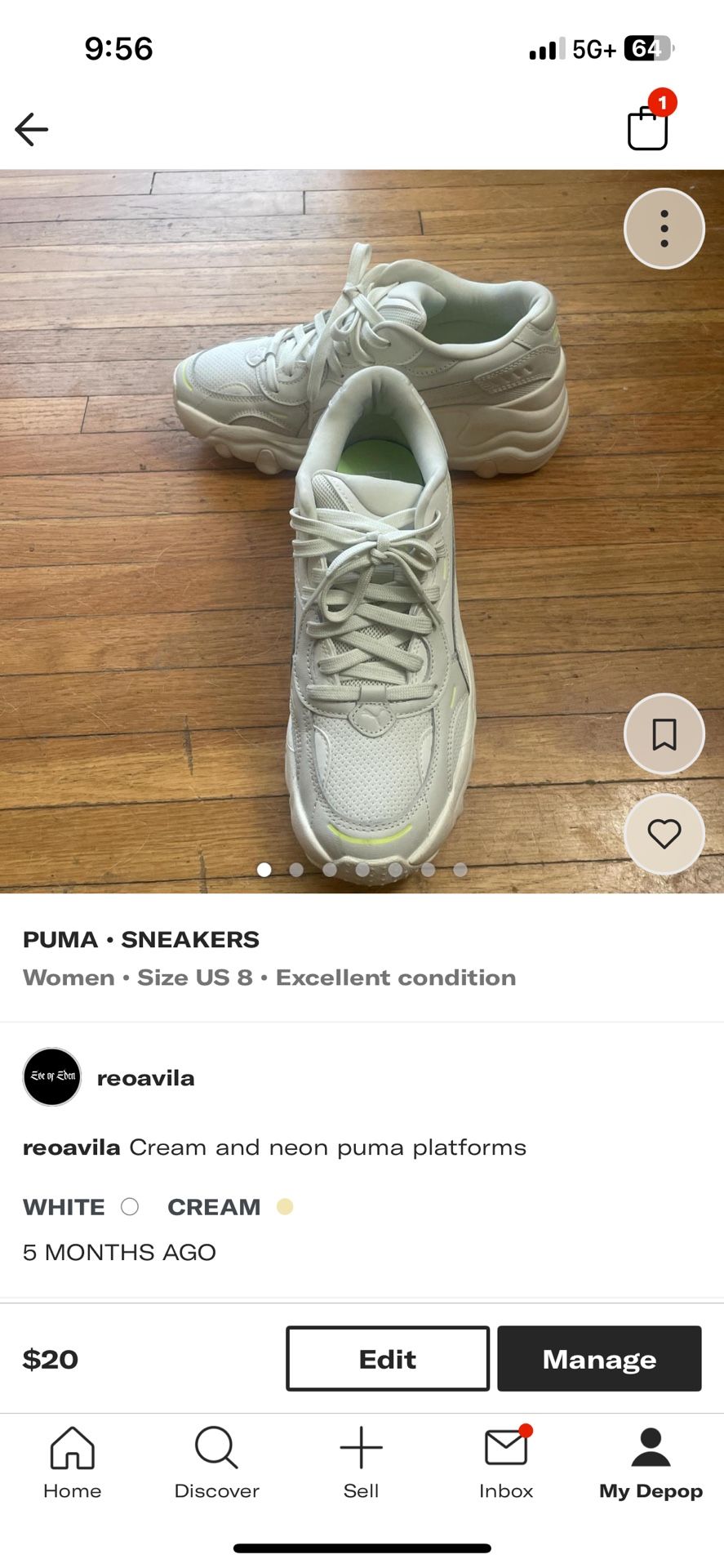Screen dimensions: 724x1568
Task: Tap the Manage button
Action: pyautogui.click(x=599, y=1359)
